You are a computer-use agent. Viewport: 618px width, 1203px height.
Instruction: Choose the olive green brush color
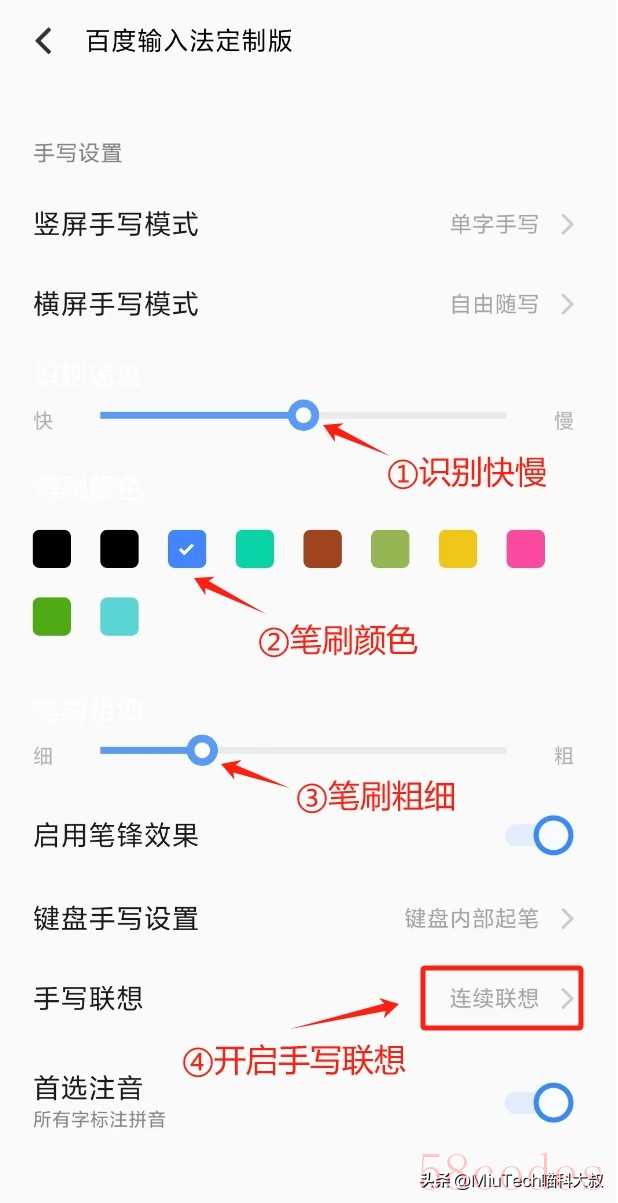coord(390,549)
